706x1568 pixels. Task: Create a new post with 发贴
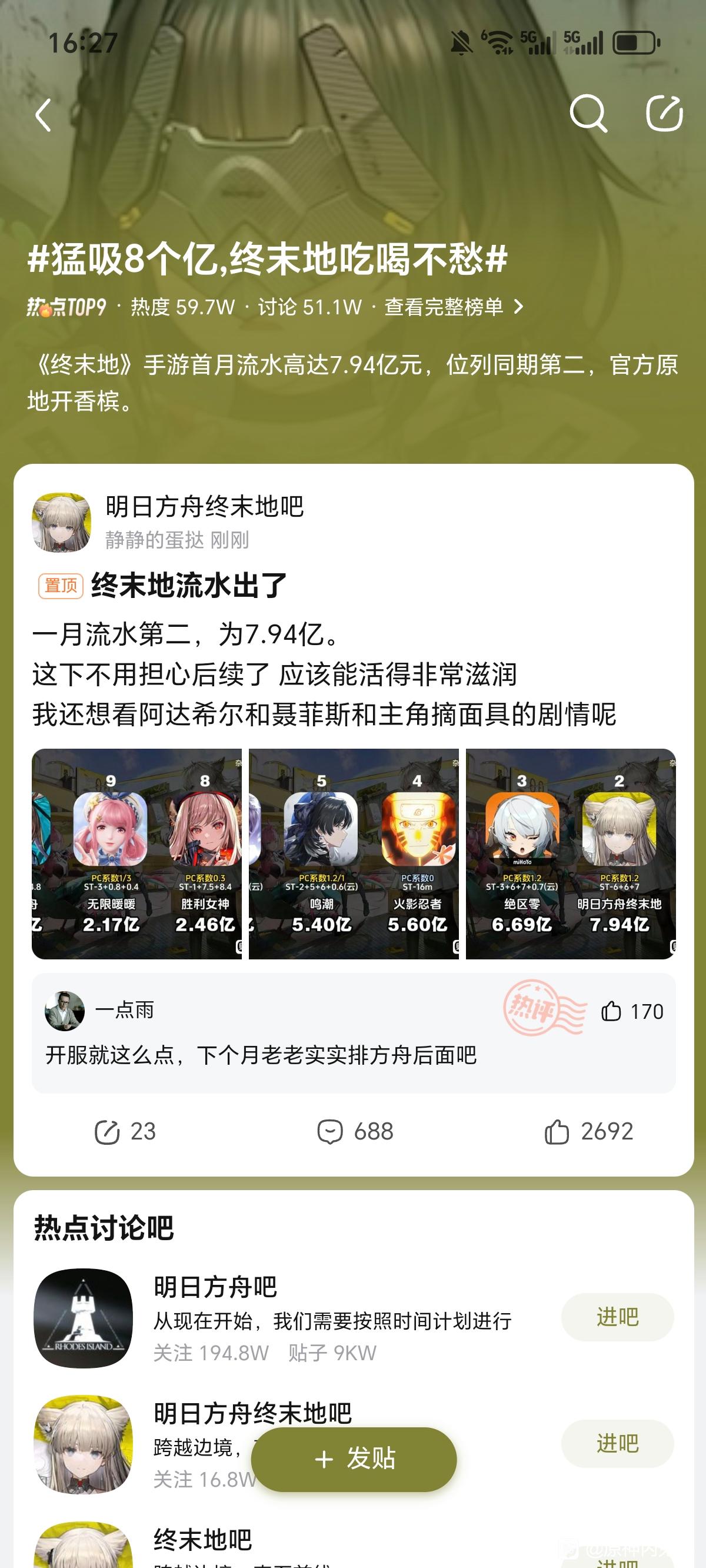click(x=354, y=1459)
